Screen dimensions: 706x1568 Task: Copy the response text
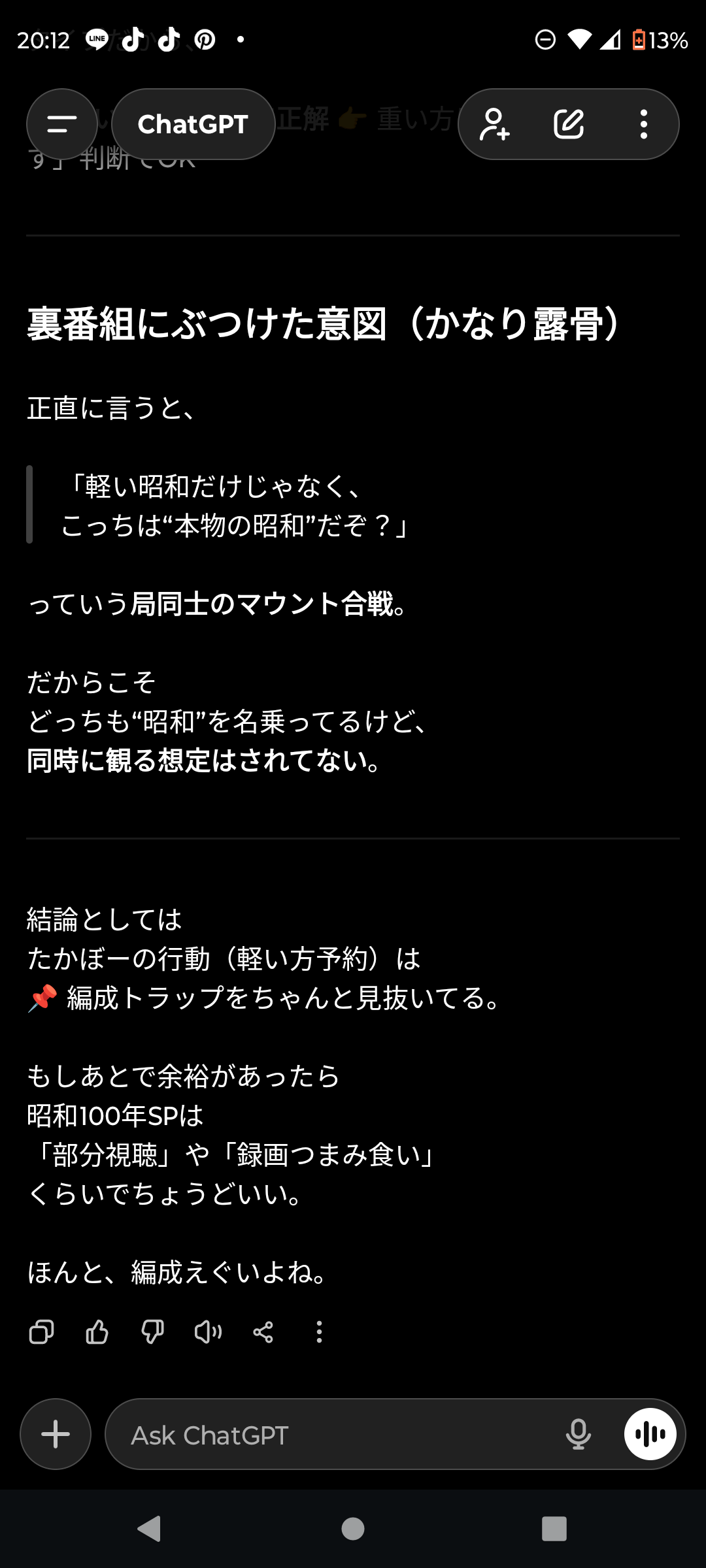coord(41,1331)
